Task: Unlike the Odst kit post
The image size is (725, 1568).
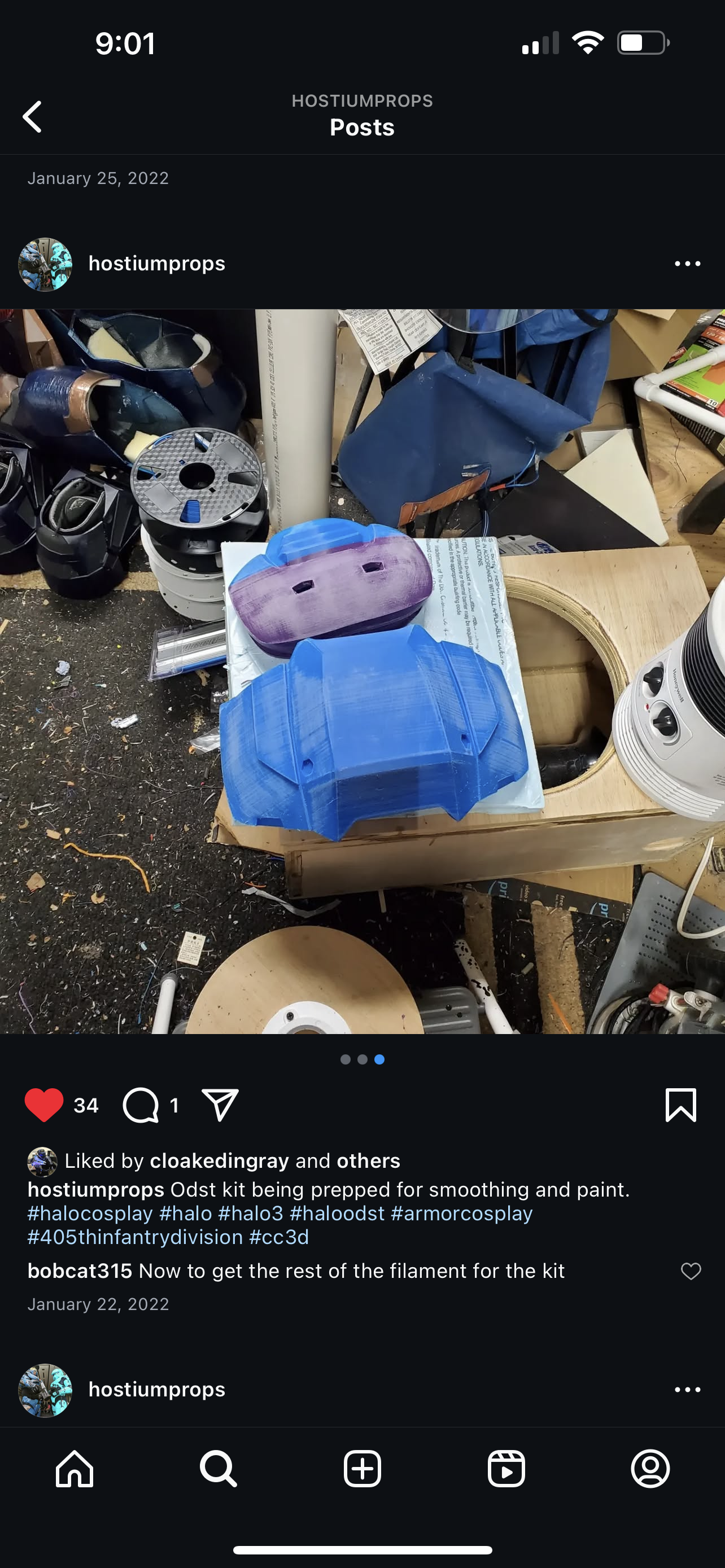Action: (44, 1105)
